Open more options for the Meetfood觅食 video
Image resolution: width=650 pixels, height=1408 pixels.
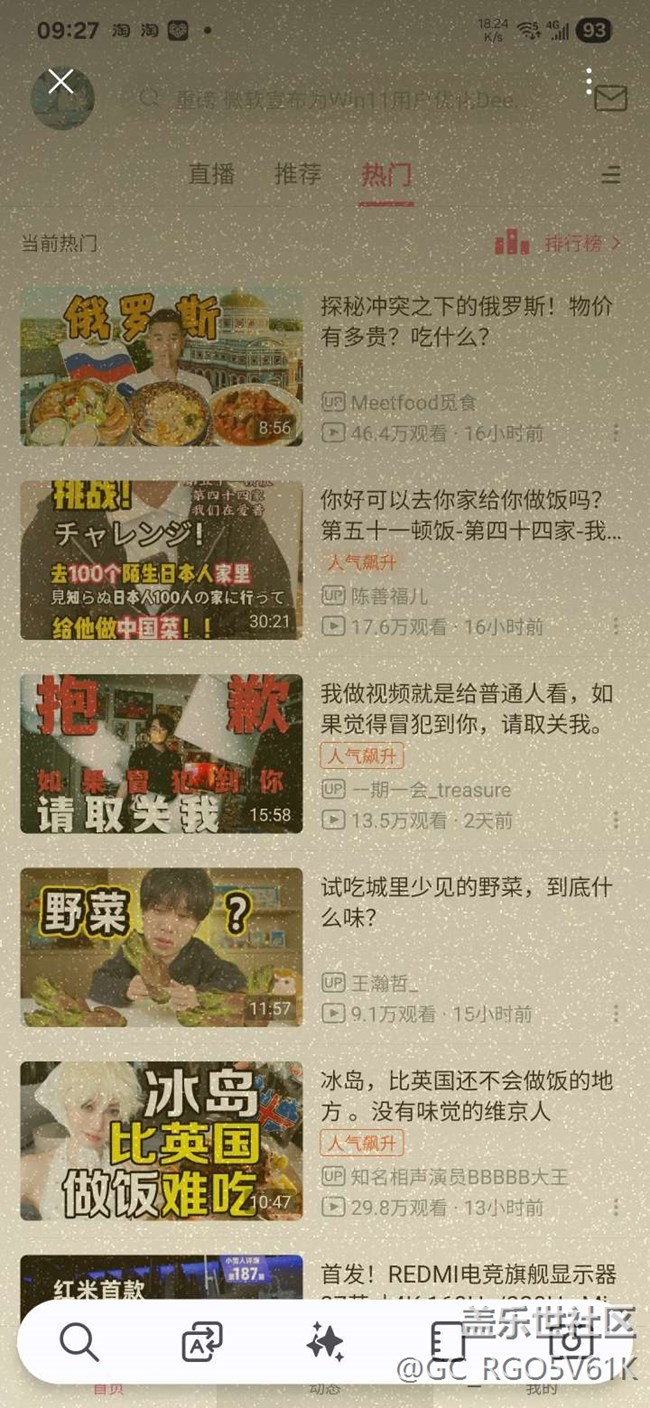click(615, 433)
